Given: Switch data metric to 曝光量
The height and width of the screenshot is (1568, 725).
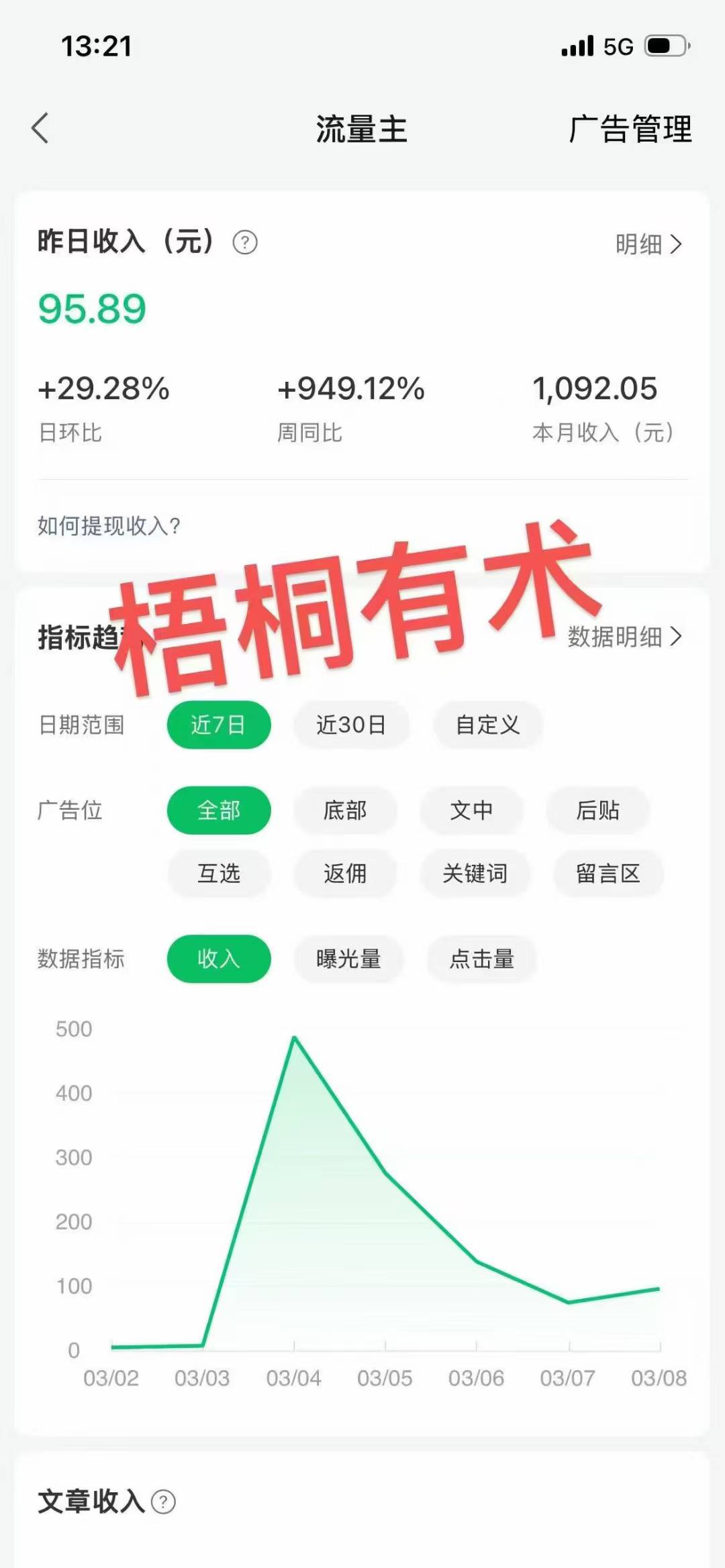Looking at the screenshot, I should (348, 959).
